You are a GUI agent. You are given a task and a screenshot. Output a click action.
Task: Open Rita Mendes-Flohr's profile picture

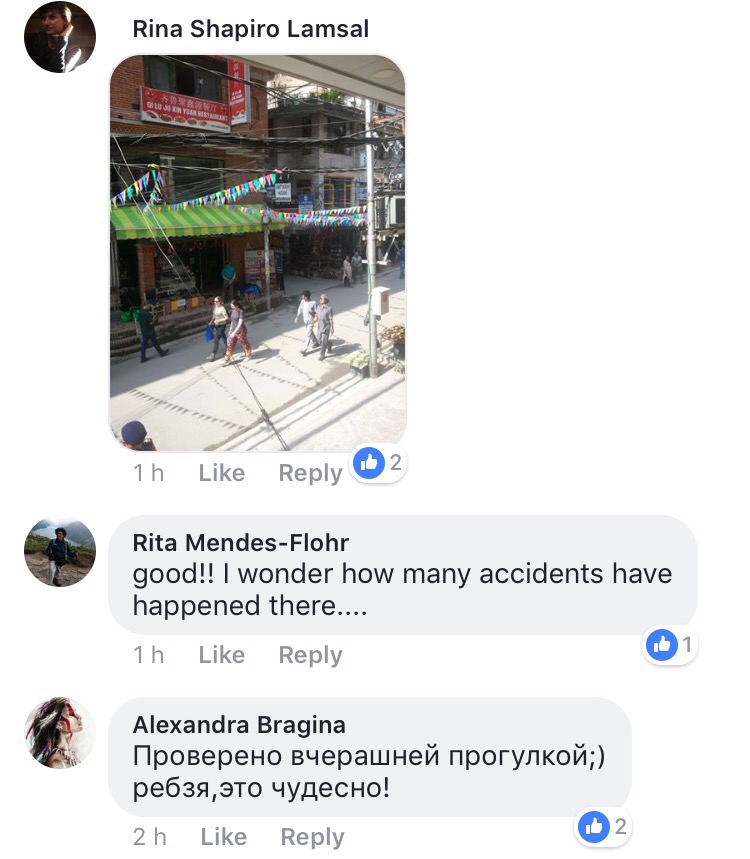click(60, 552)
